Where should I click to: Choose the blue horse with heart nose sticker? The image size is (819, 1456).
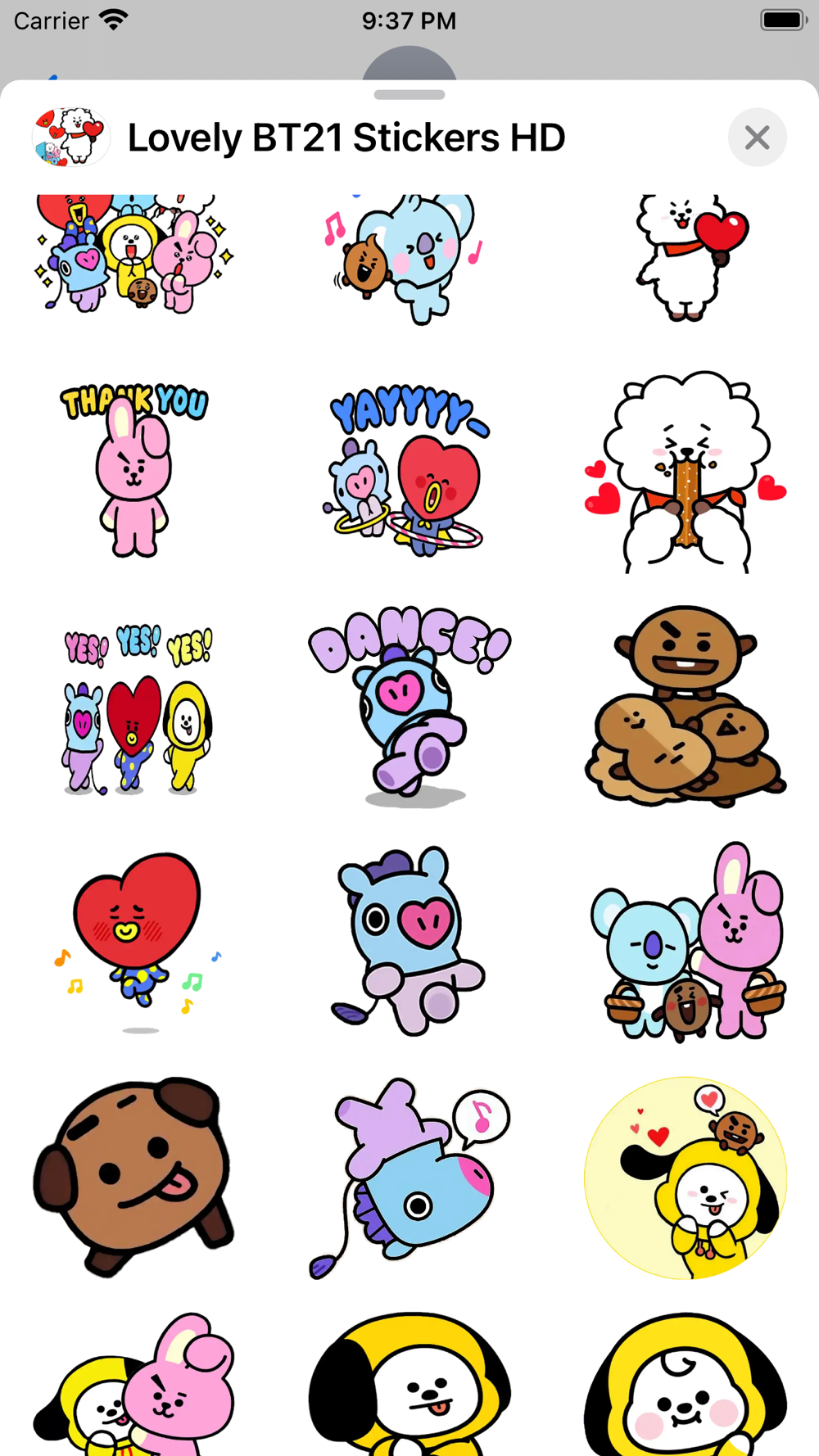tap(409, 942)
